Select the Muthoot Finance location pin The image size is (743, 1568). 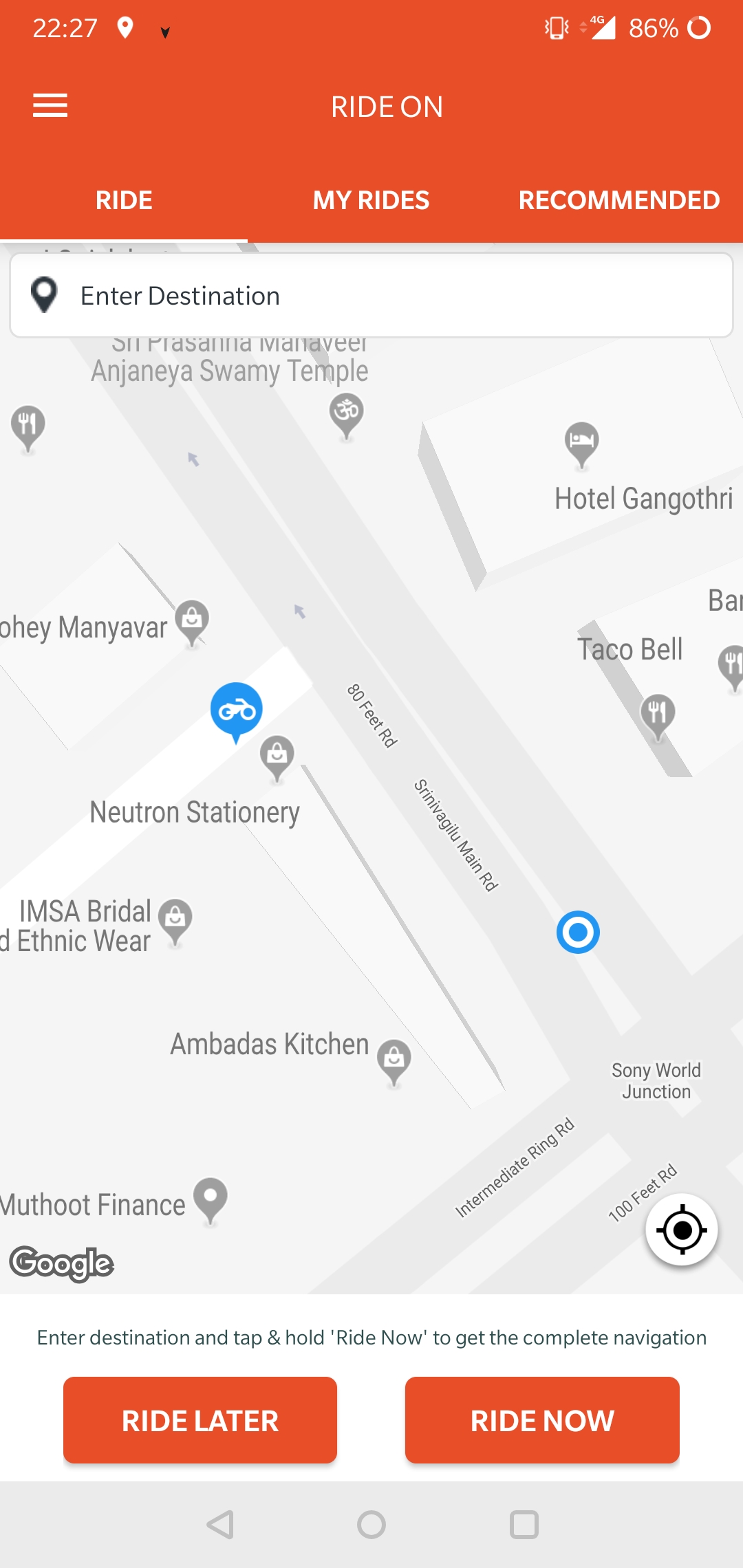click(211, 1195)
